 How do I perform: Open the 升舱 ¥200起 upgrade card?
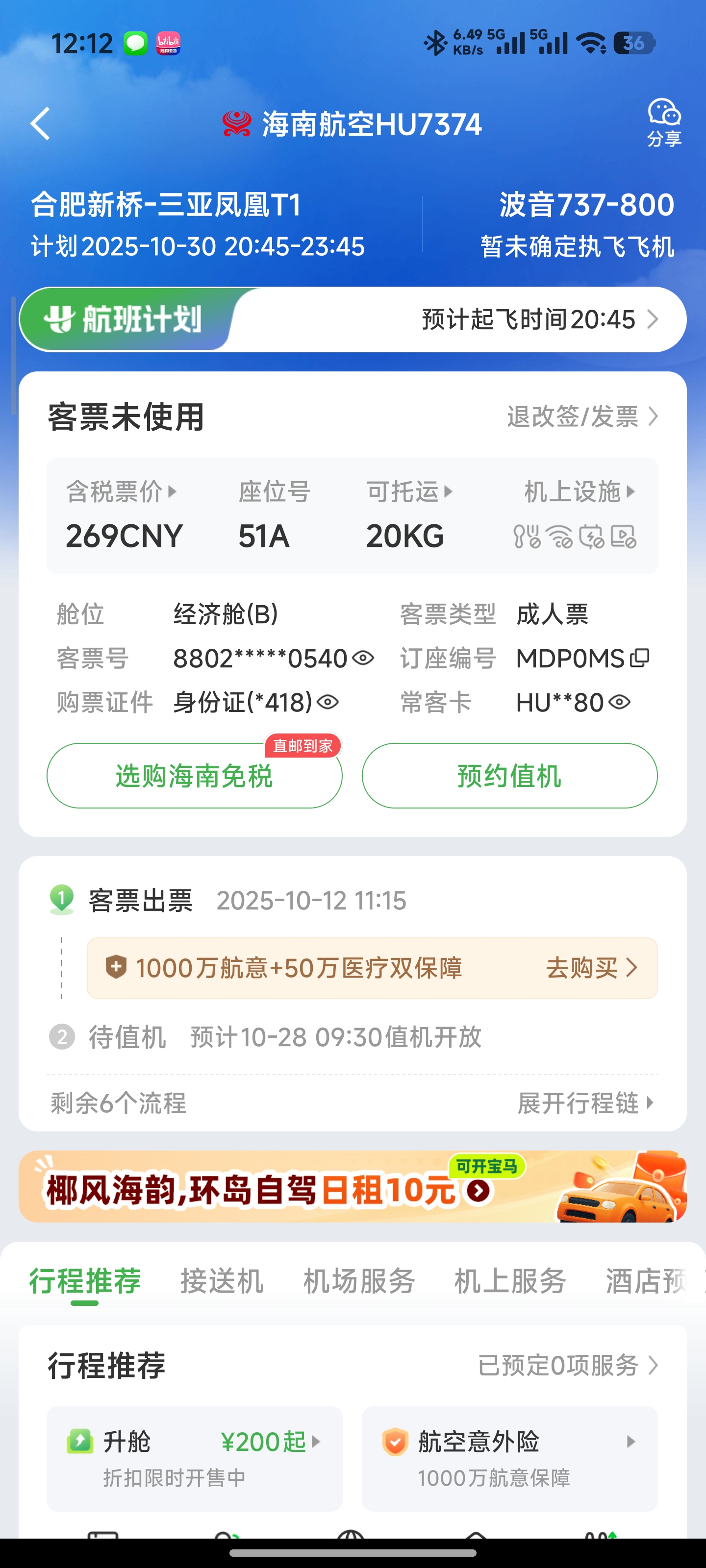point(194,1458)
